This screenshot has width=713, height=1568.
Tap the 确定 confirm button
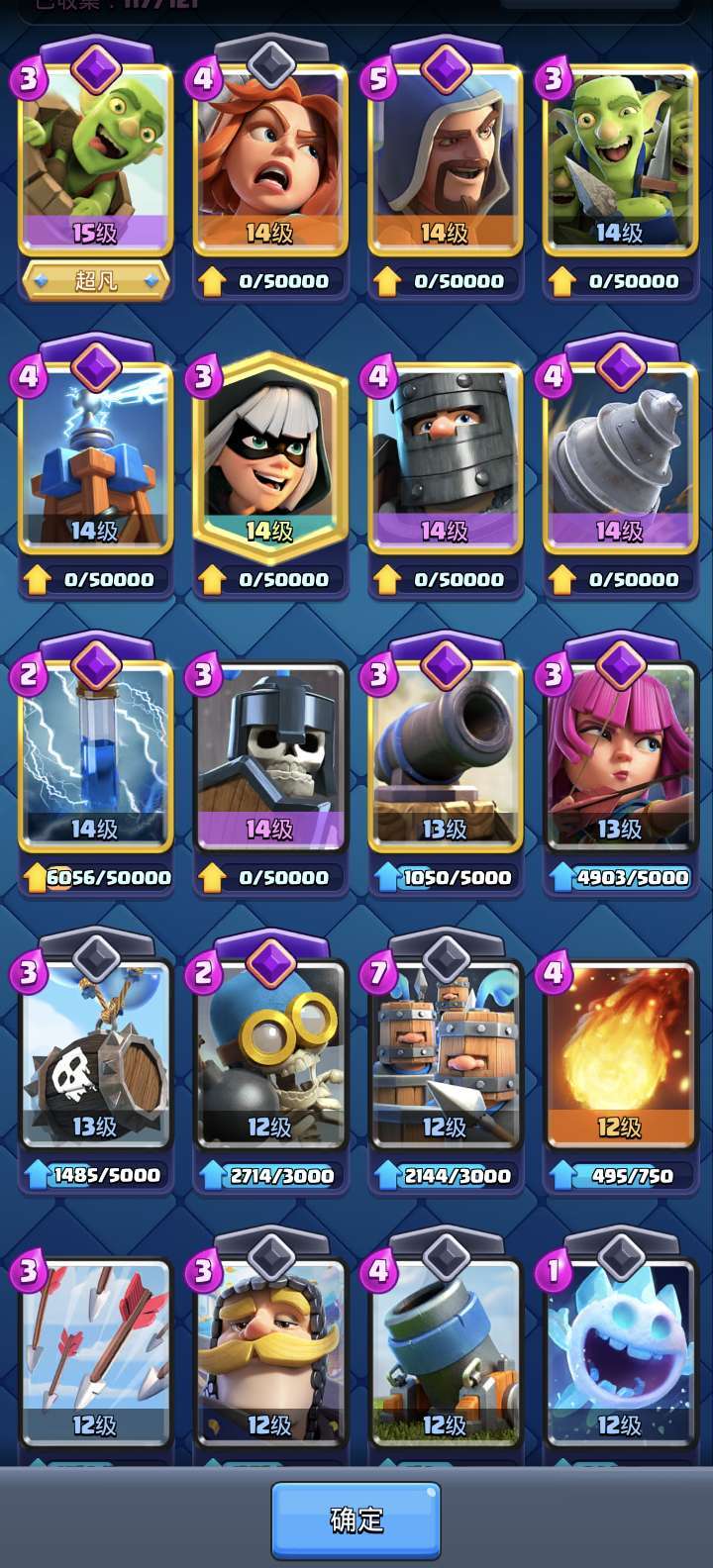[356, 1519]
